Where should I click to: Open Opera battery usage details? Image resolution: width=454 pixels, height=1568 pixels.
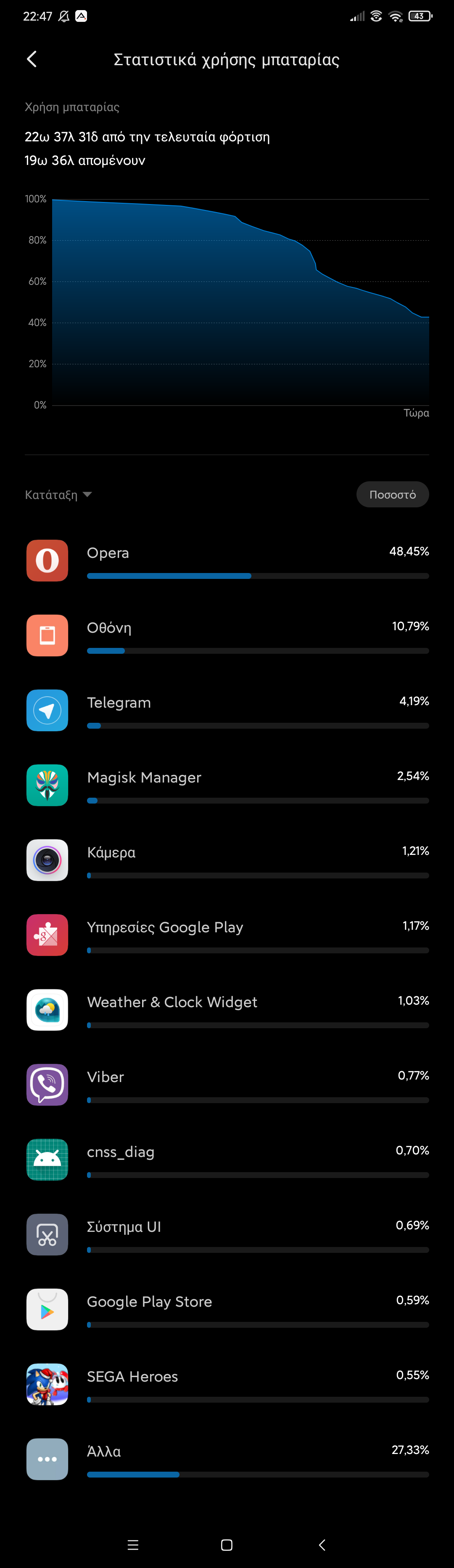click(x=227, y=561)
